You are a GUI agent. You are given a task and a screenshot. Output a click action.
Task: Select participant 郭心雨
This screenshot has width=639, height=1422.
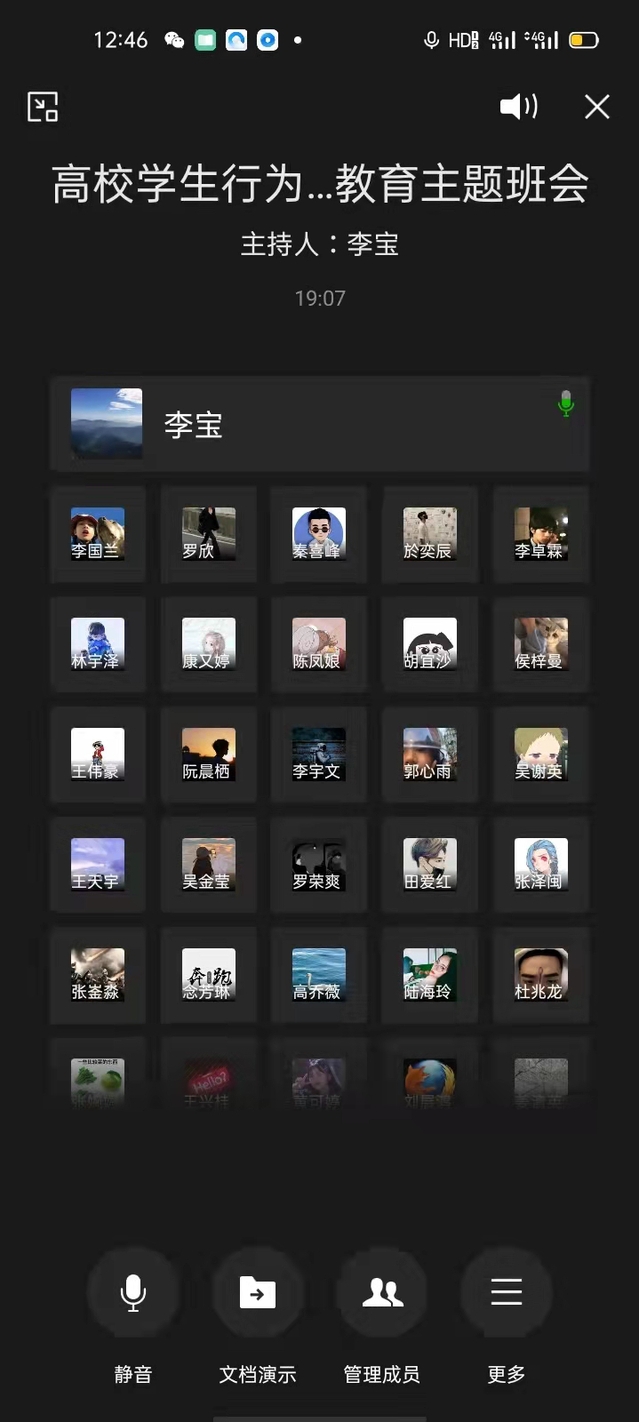(x=430, y=754)
